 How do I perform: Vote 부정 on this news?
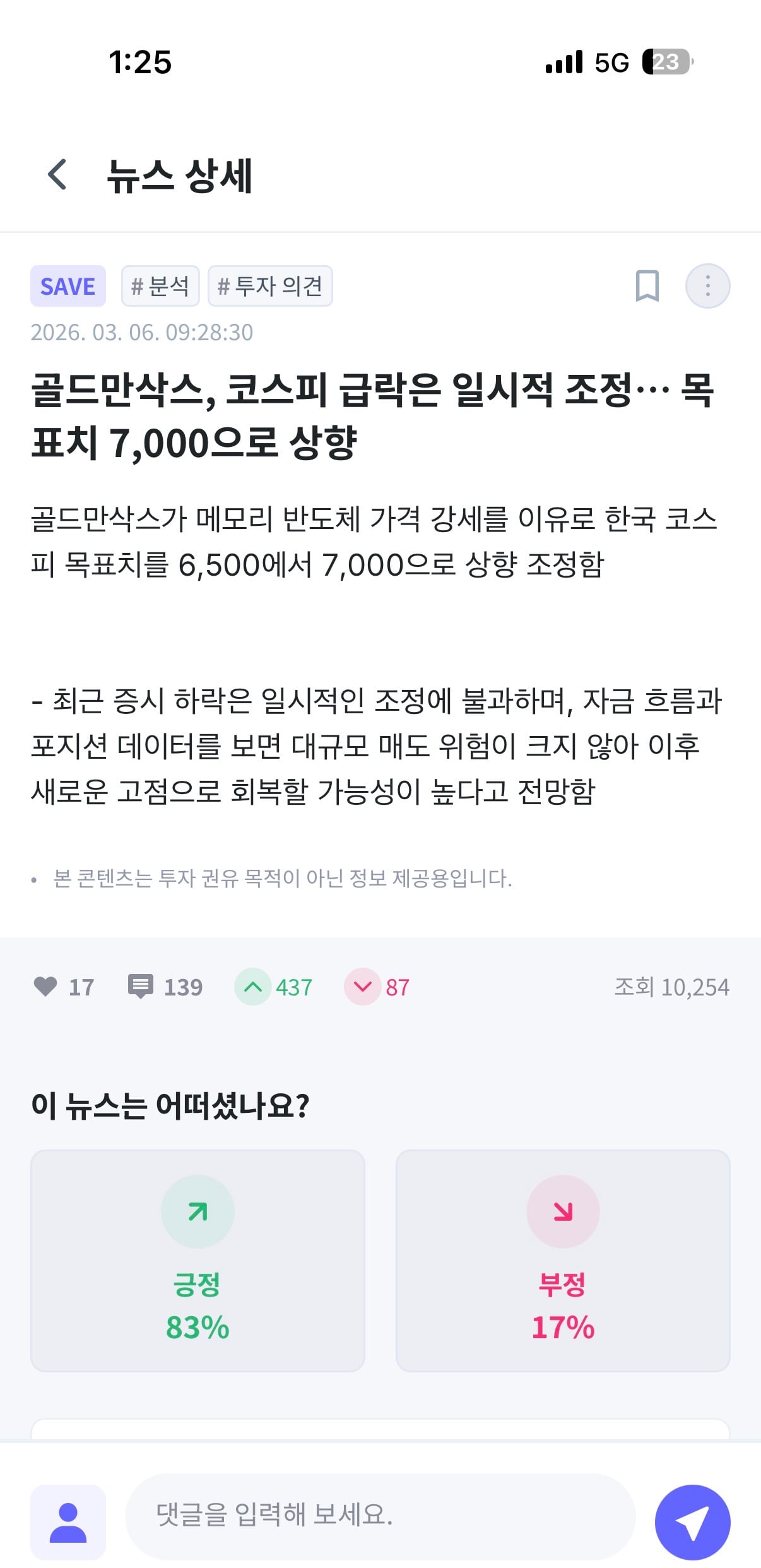click(563, 1261)
